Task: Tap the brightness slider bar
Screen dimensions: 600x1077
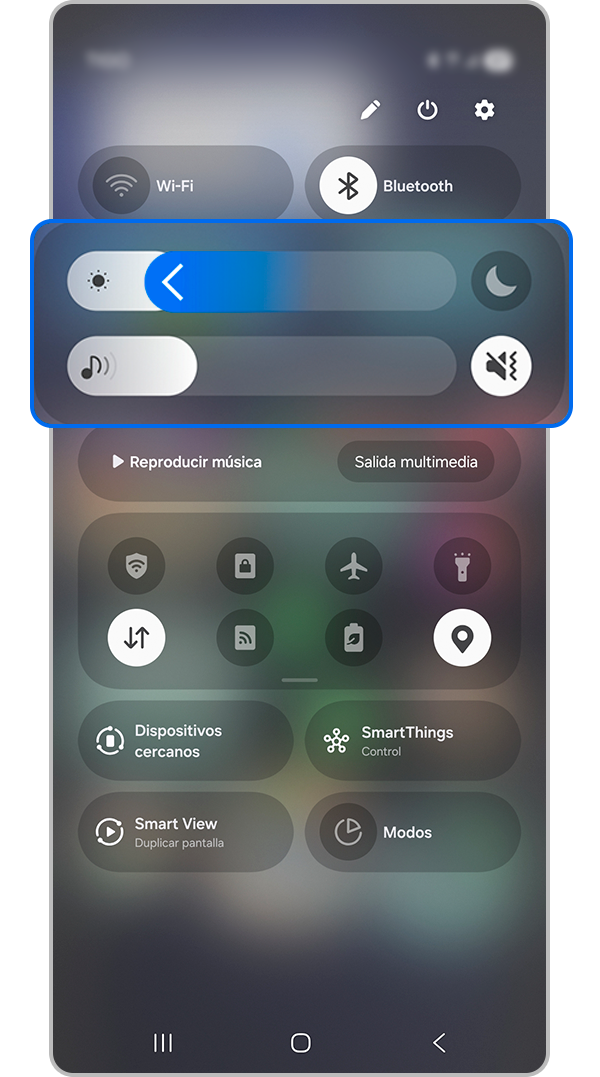Action: tap(300, 282)
